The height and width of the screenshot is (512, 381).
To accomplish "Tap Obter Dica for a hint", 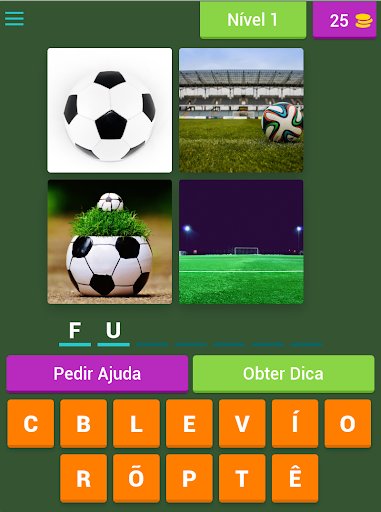I will 283,374.
